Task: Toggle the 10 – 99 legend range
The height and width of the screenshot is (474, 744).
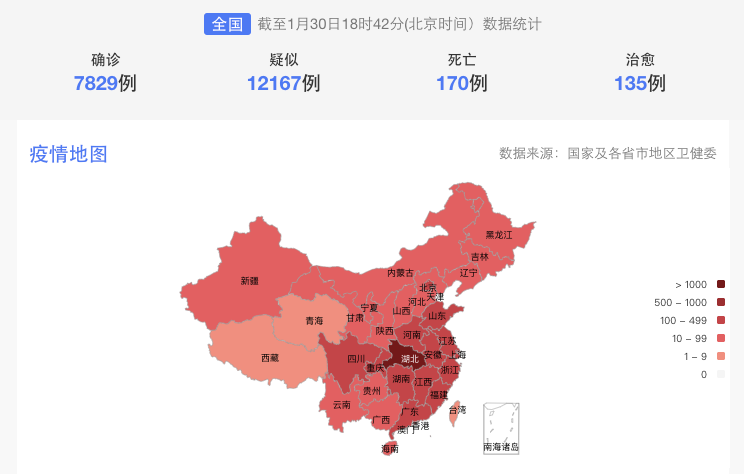Action: (720, 338)
